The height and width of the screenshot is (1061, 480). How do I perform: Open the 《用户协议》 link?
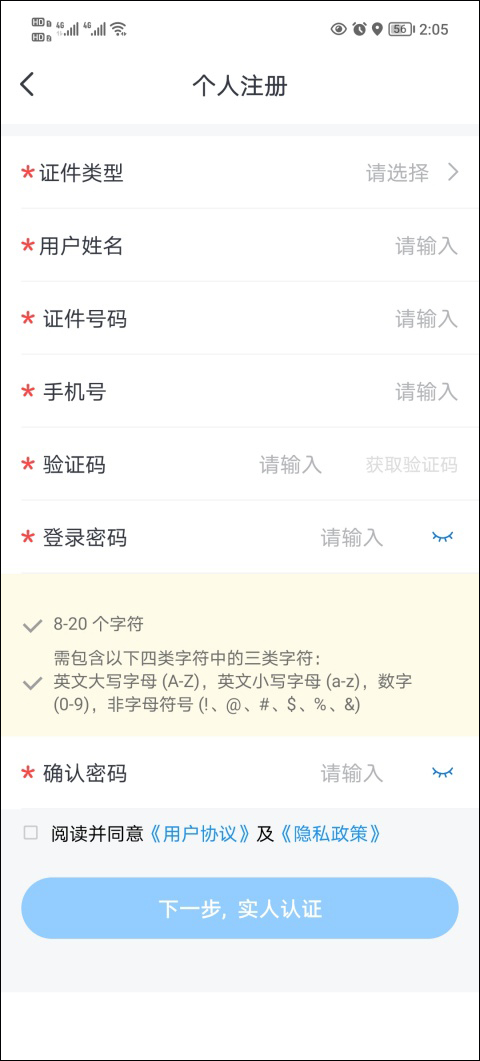click(201, 834)
